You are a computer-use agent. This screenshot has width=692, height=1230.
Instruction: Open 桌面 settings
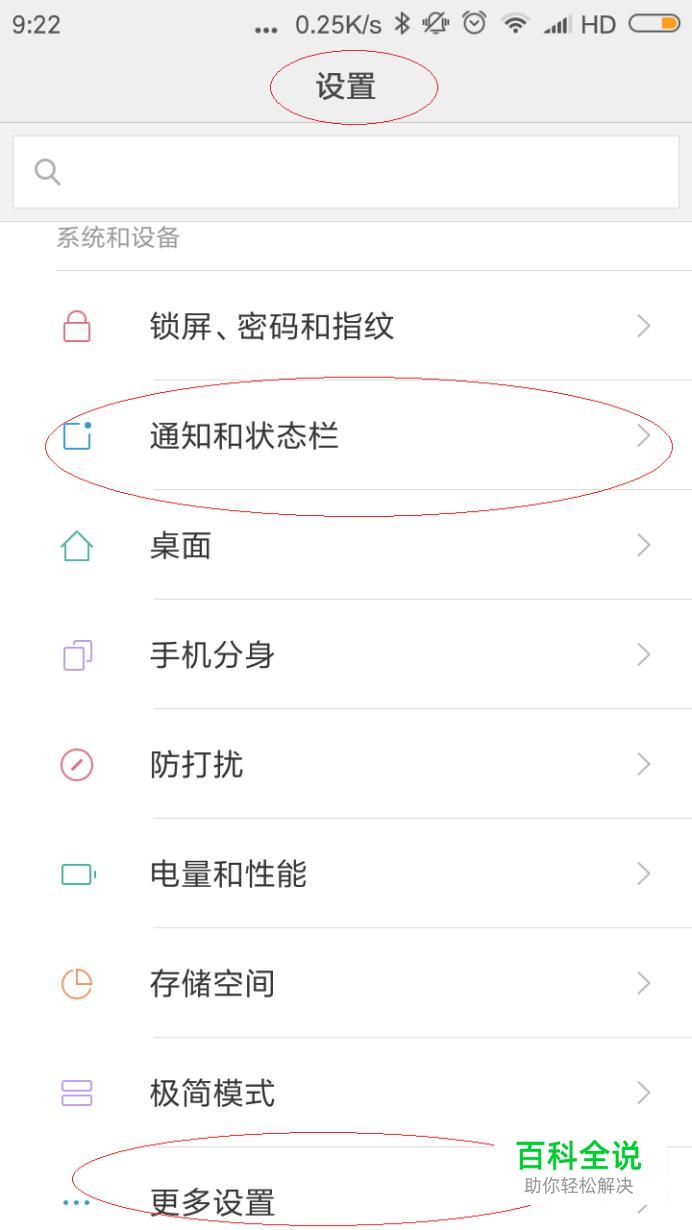tap(346, 545)
